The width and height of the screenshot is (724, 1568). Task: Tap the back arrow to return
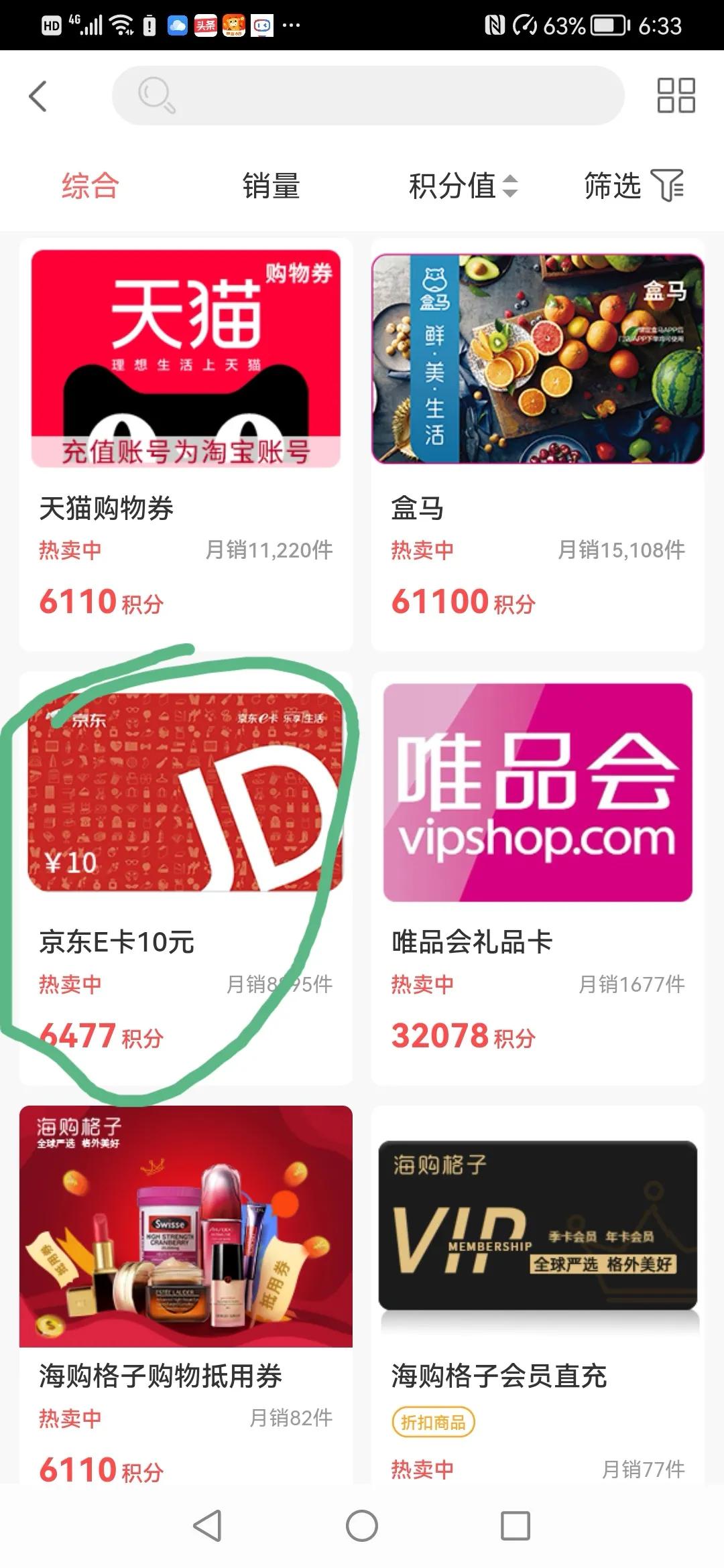point(38,95)
